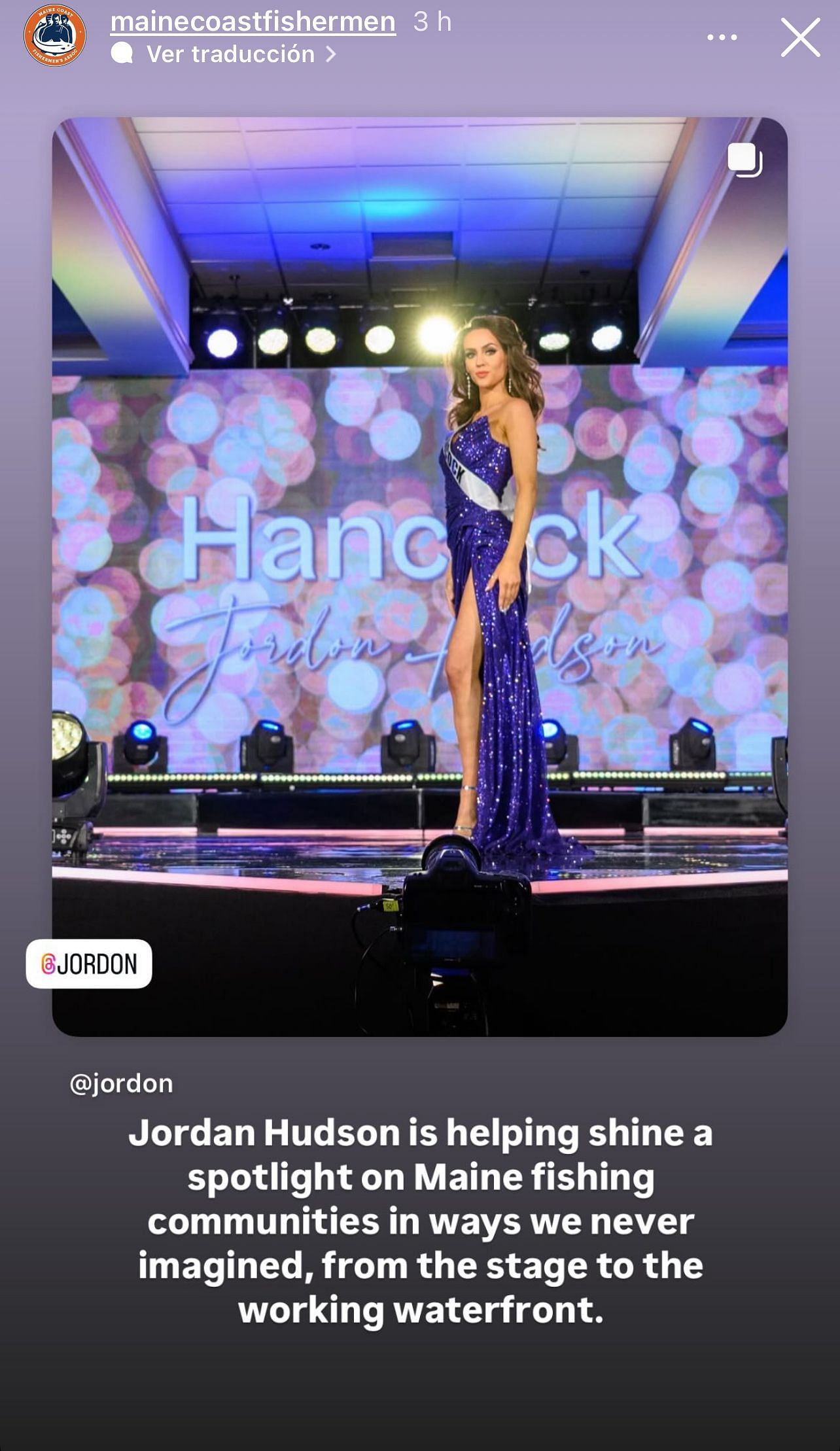Tap the mainecoastfishermen profile avatar

55,35
